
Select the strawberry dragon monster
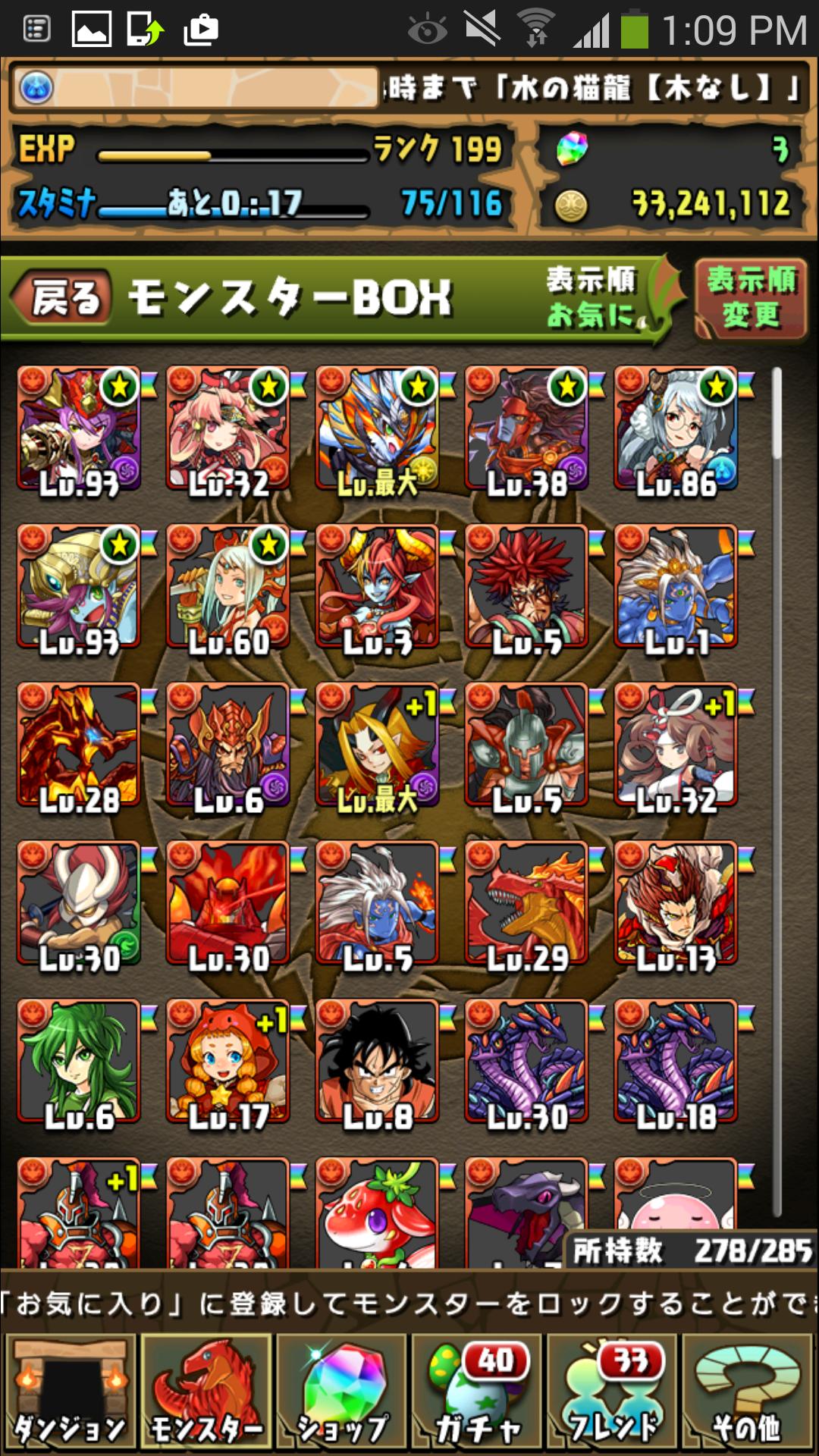pyautogui.click(x=378, y=1212)
